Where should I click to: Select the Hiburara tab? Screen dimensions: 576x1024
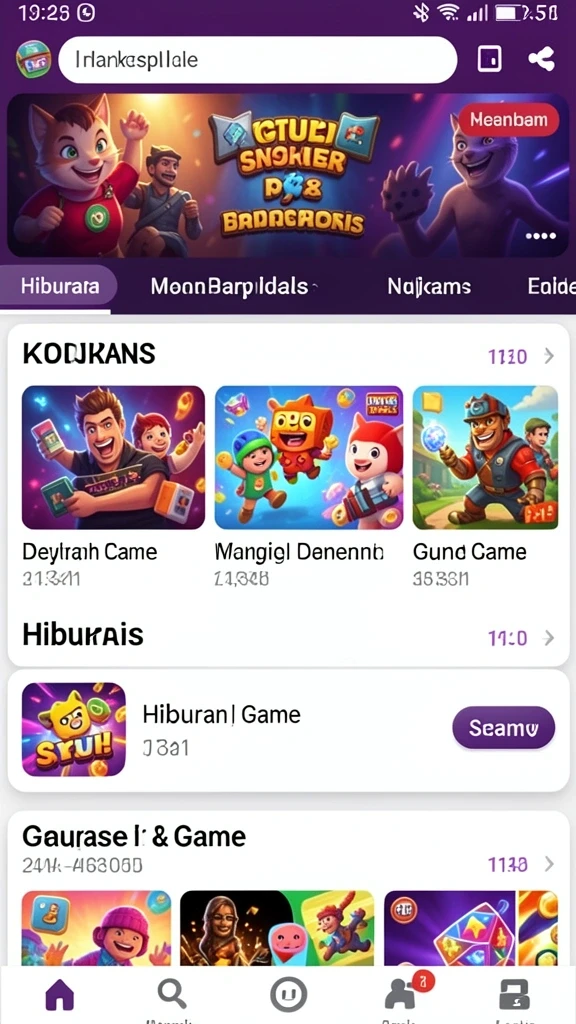click(x=59, y=286)
